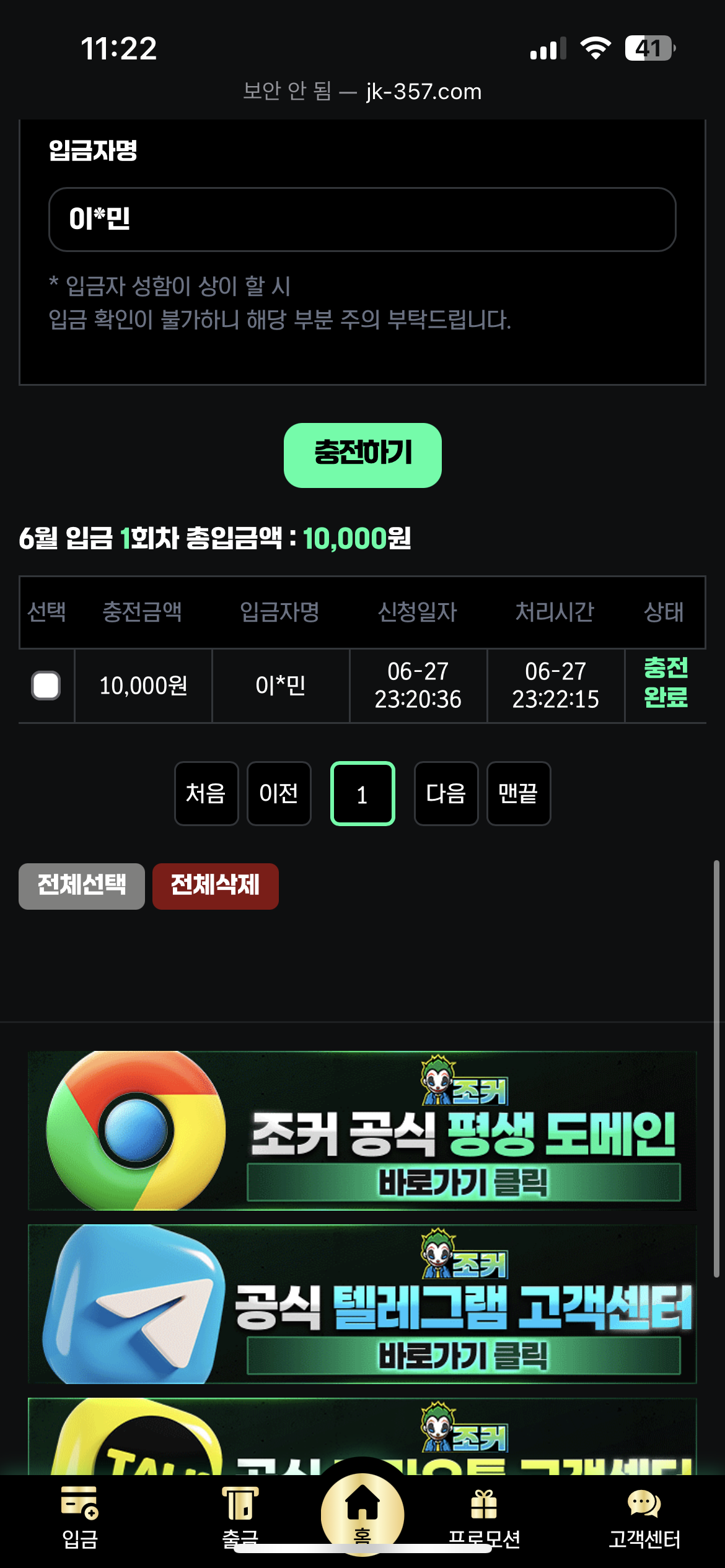Open the 조커 공식 평생 도메인 banner

coord(362,1130)
